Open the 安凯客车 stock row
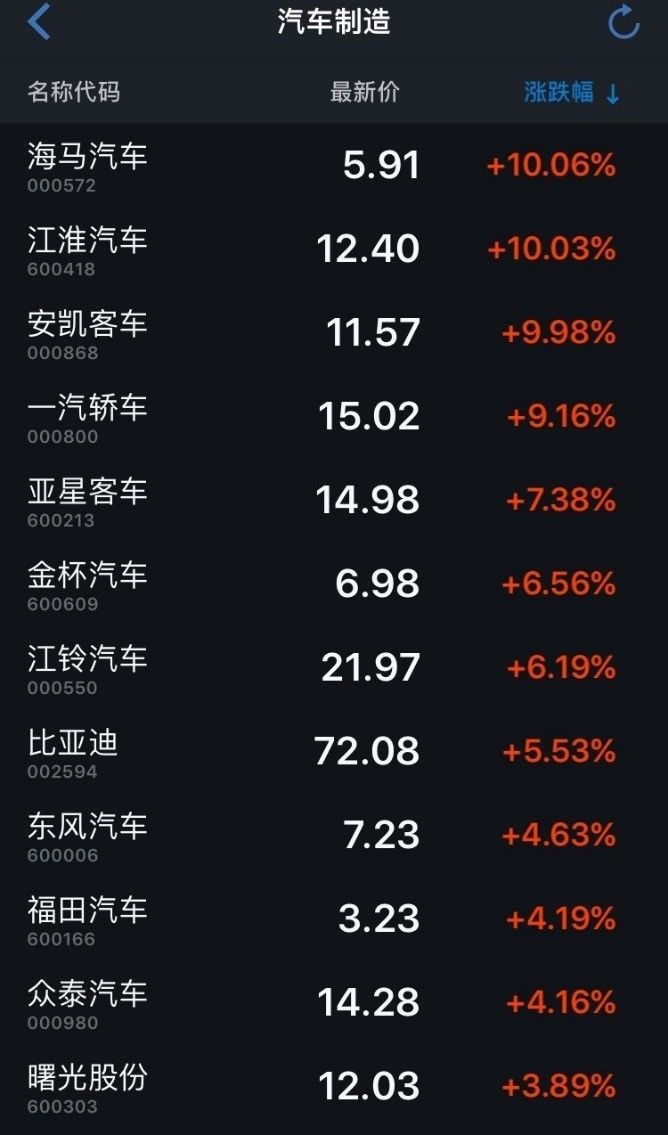Screen dimensions: 668x1135 click(334, 333)
